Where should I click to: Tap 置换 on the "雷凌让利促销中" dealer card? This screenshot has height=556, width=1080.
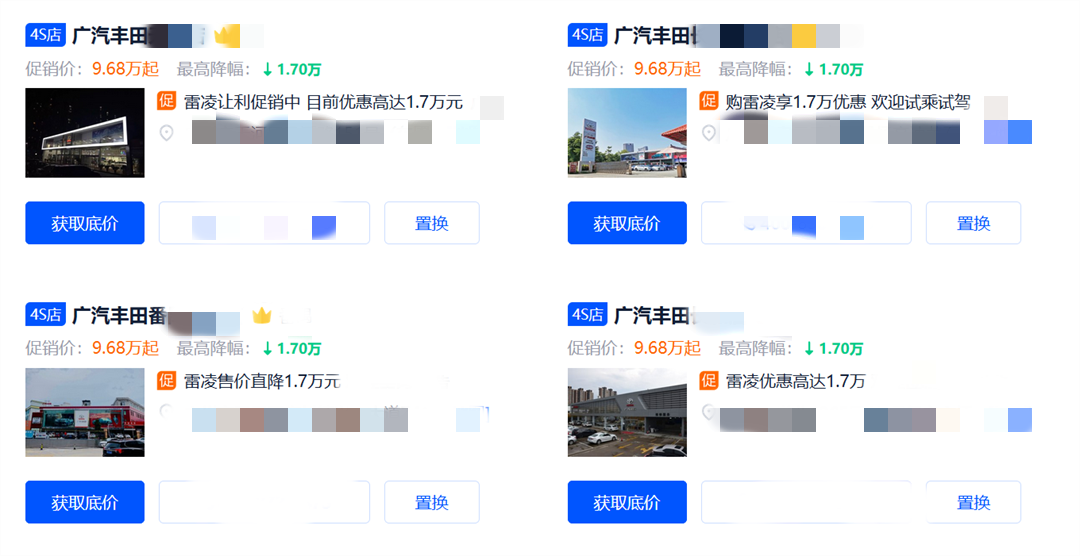tap(432, 223)
